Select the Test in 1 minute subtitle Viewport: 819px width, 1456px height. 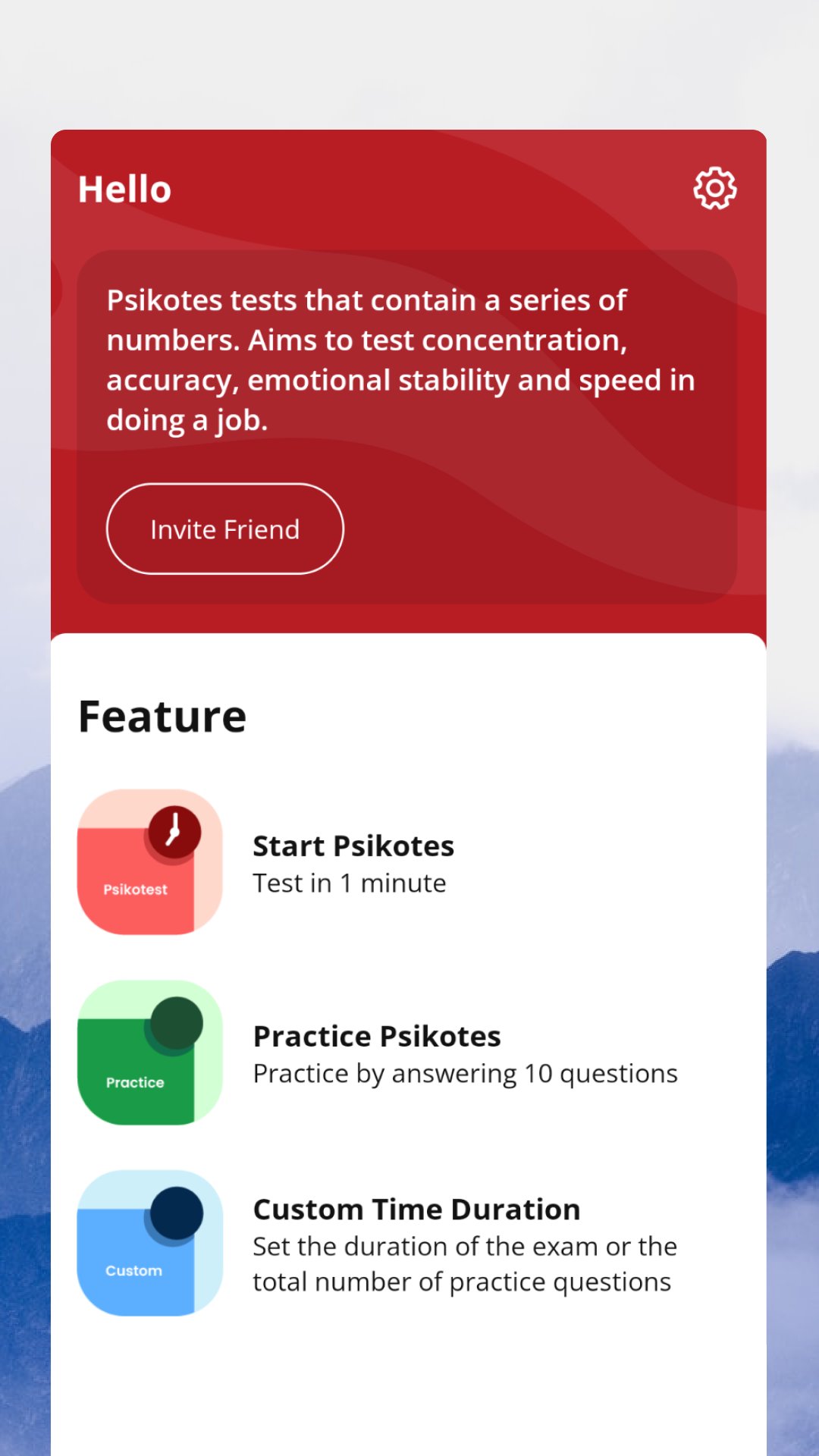point(350,883)
